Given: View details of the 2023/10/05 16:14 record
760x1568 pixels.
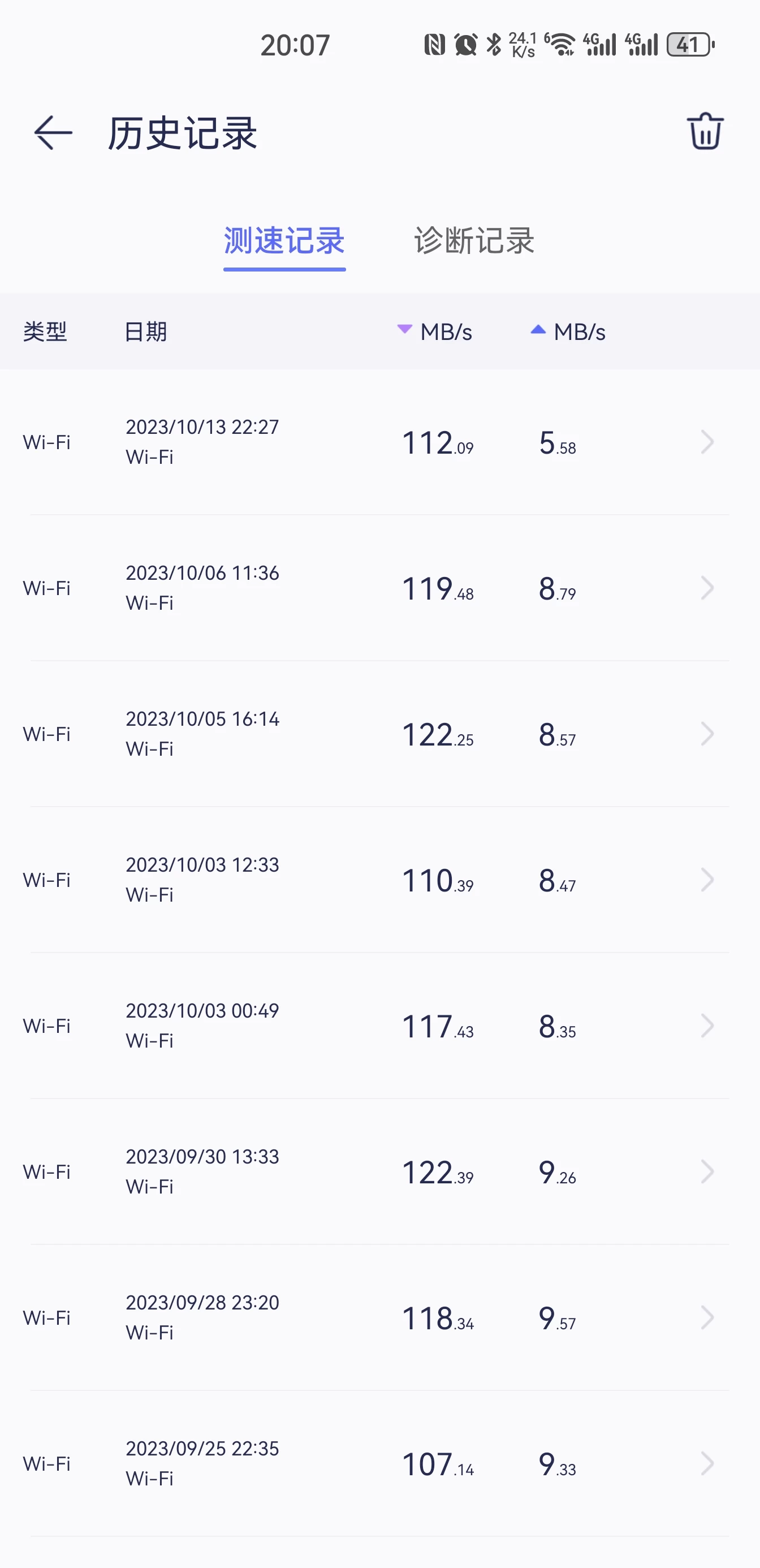Looking at the screenshot, I should (379, 734).
